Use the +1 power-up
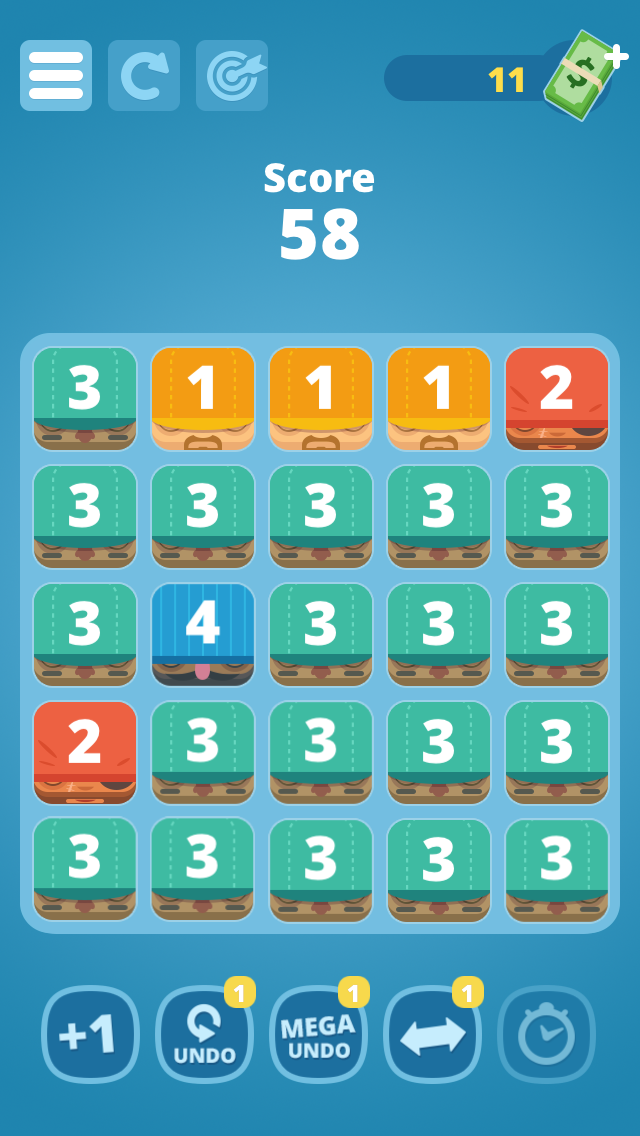640x1136 pixels. coord(91,1035)
